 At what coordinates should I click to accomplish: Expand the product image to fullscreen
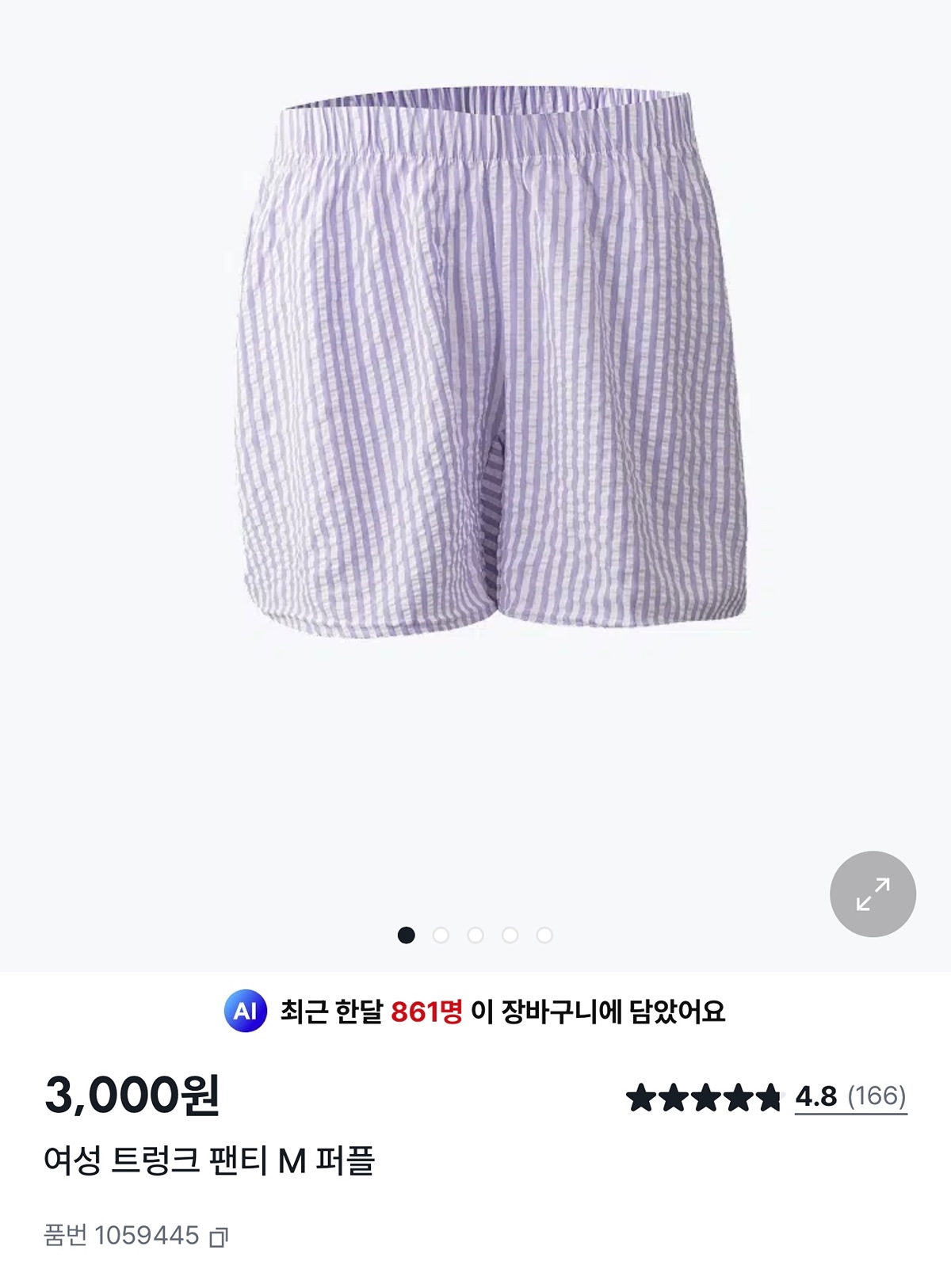(x=873, y=894)
